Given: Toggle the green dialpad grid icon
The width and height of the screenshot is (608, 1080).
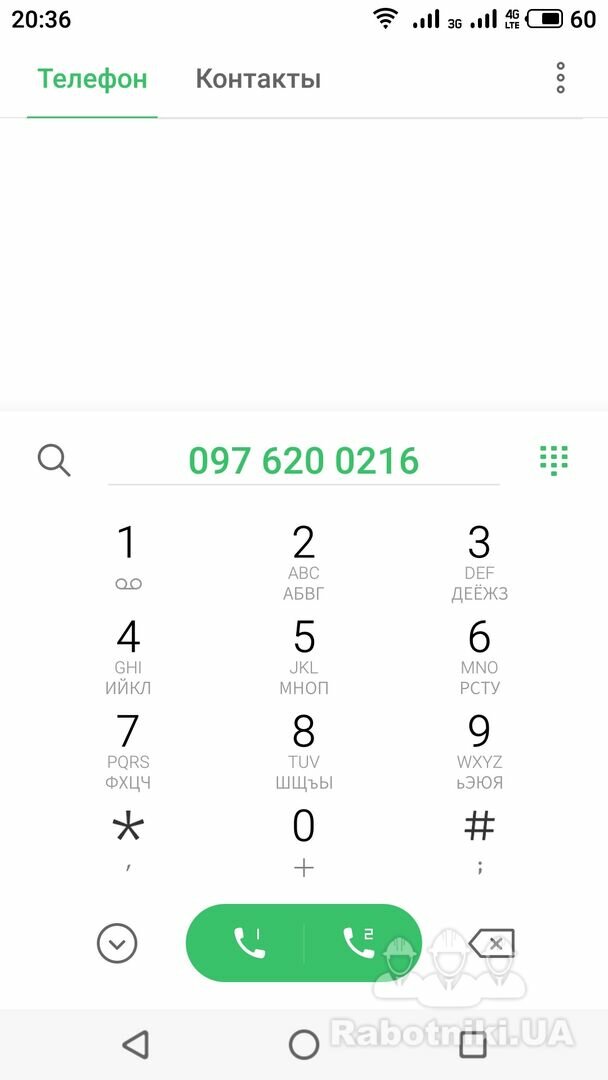Looking at the screenshot, I should [x=554, y=460].
